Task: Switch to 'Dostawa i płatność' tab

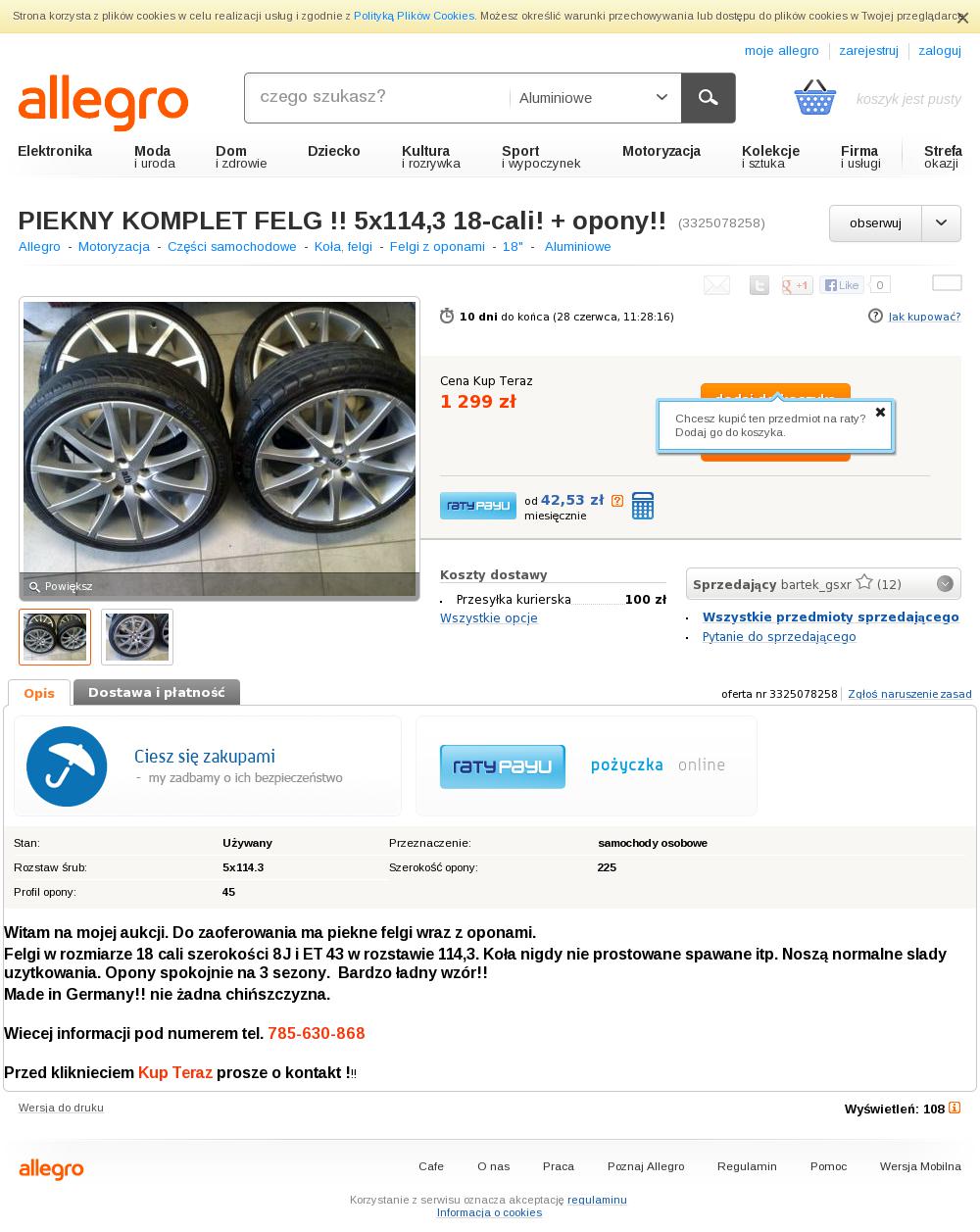Action: click(x=157, y=693)
